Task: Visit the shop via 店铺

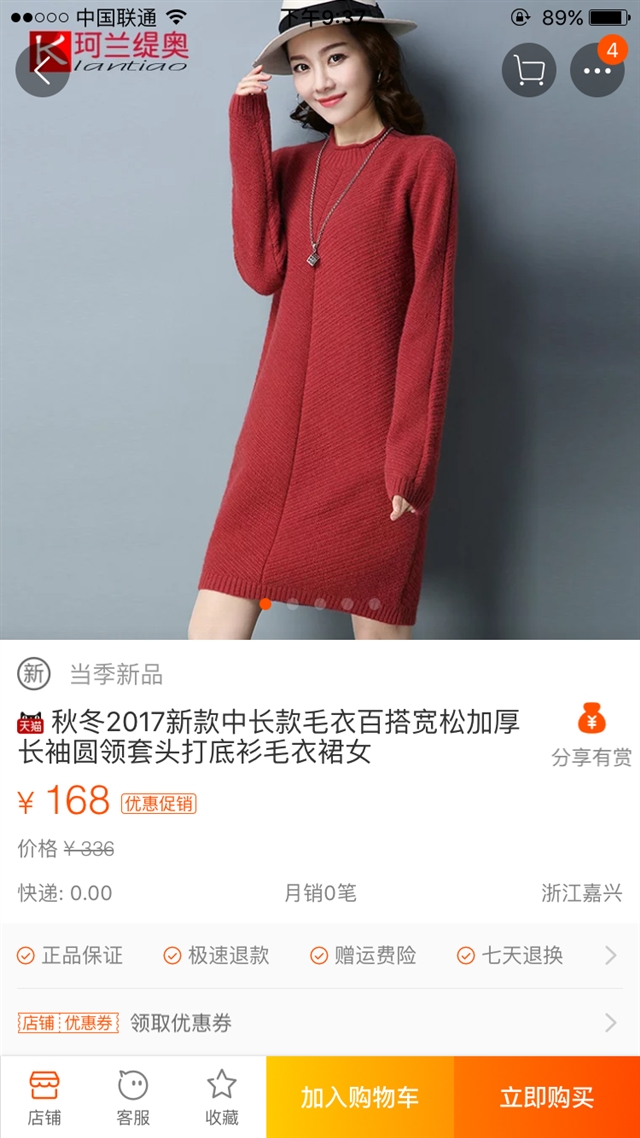Action: point(44,1096)
